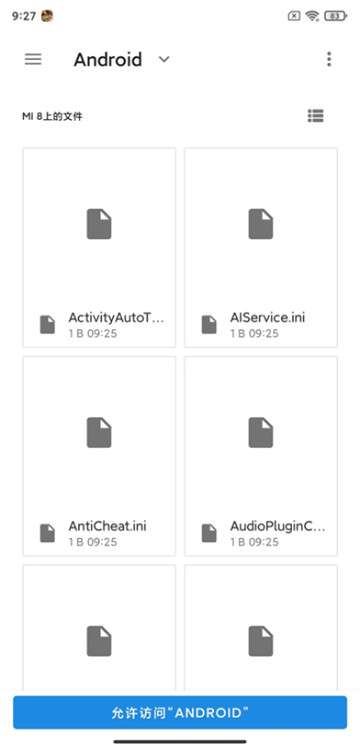Image resolution: width=360 pixels, height=749 pixels.
Task: Tap the 允许访问"ANDROID" button
Action: point(180,712)
